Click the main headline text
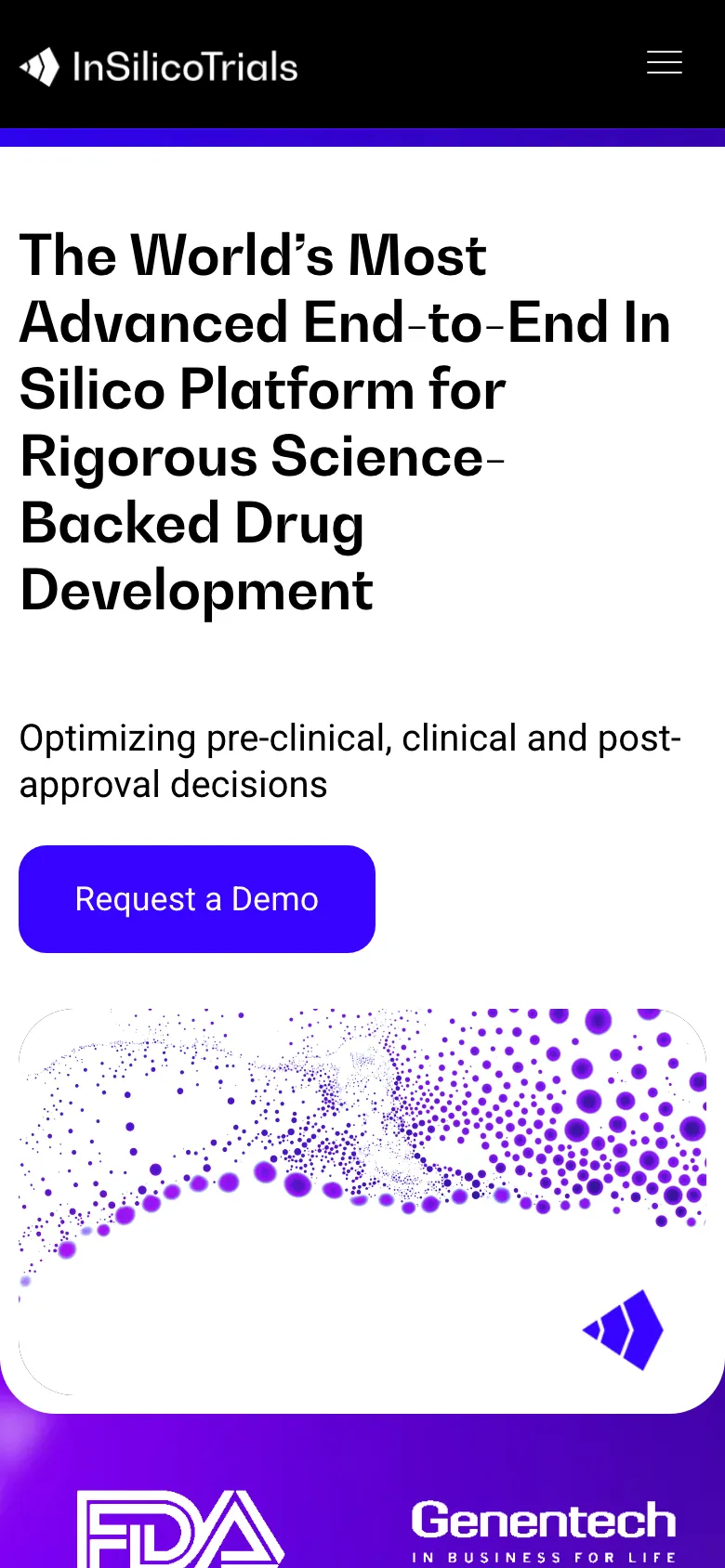Image resolution: width=725 pixels, height=1568 pixels. point(344,423)
